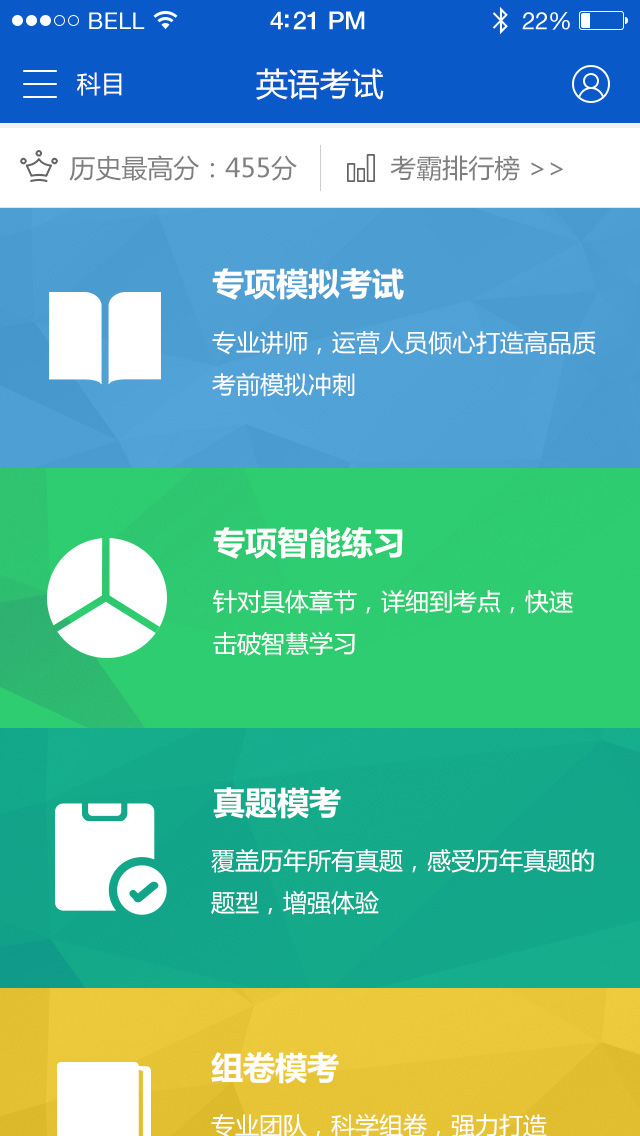Open 考霸排行榜 leaderboard

pyautogui.click(x=455, y=168)
